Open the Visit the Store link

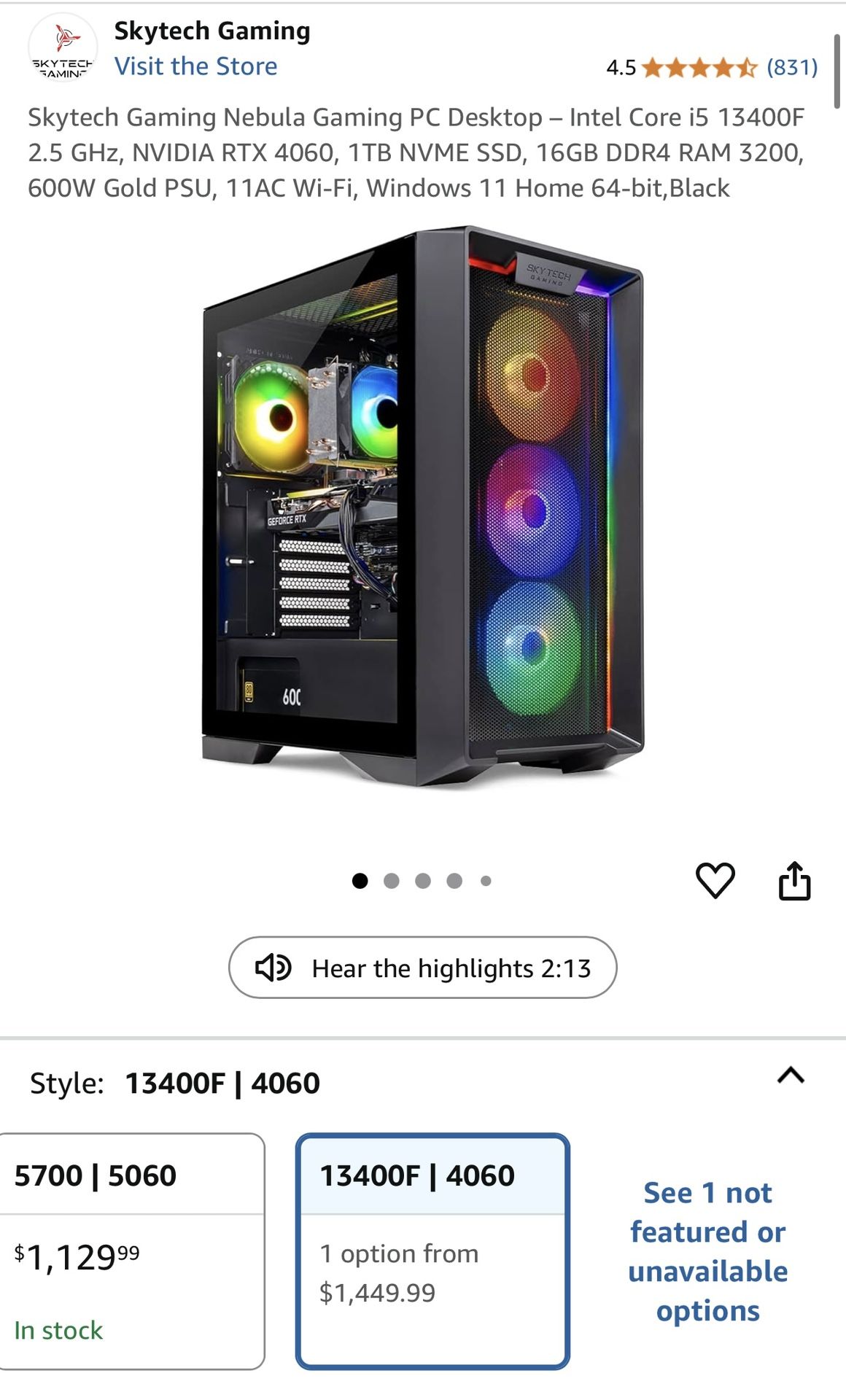click(195, 66)
